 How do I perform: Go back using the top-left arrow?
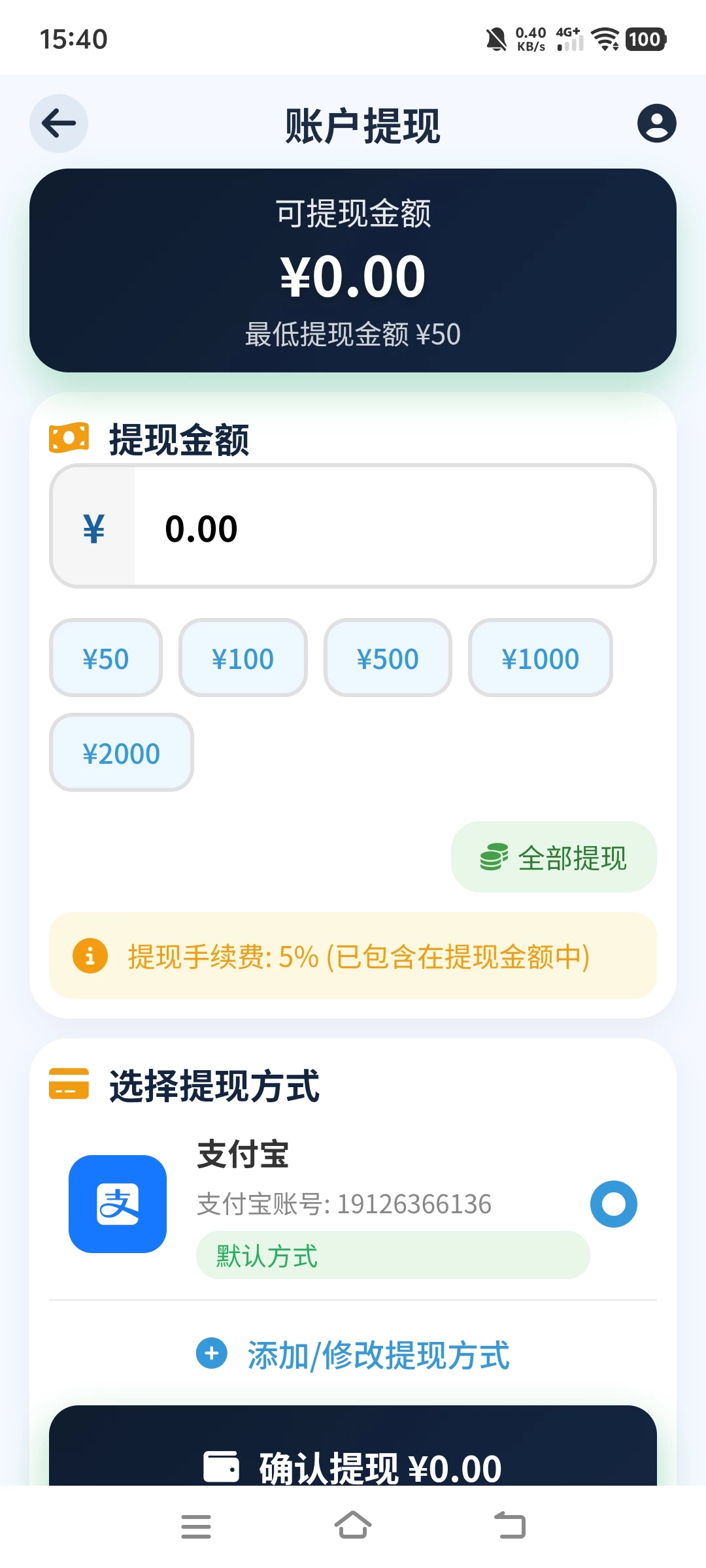[x=59, y=123]
